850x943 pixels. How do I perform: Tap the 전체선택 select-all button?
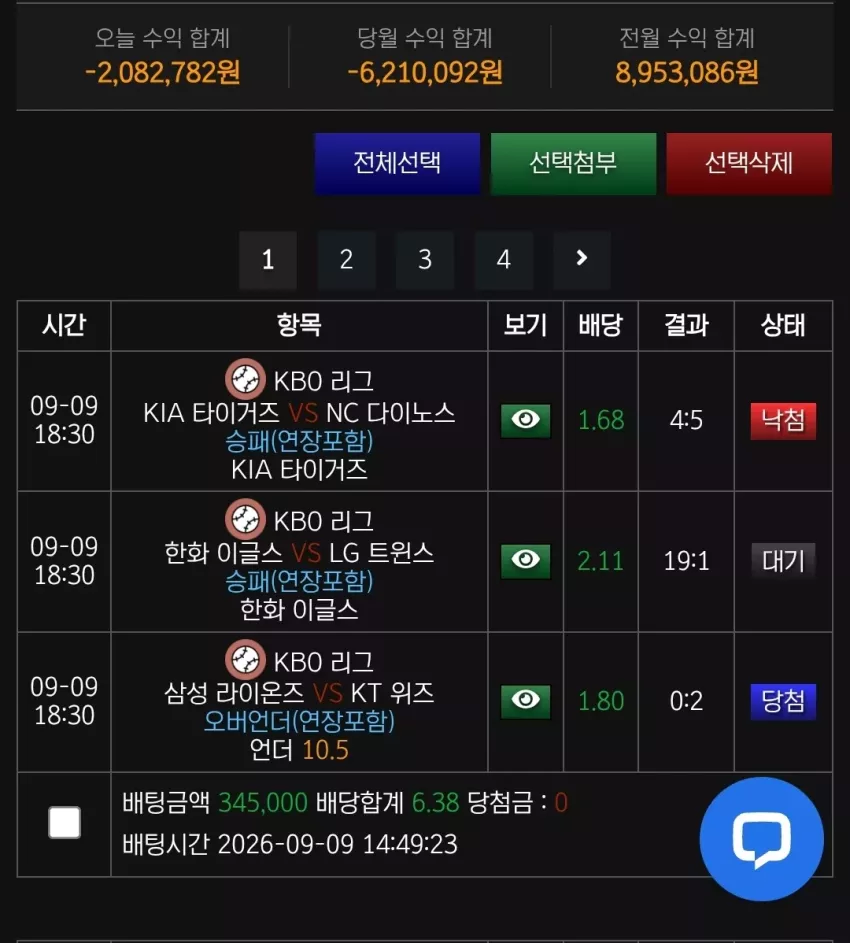coord(397,164)
